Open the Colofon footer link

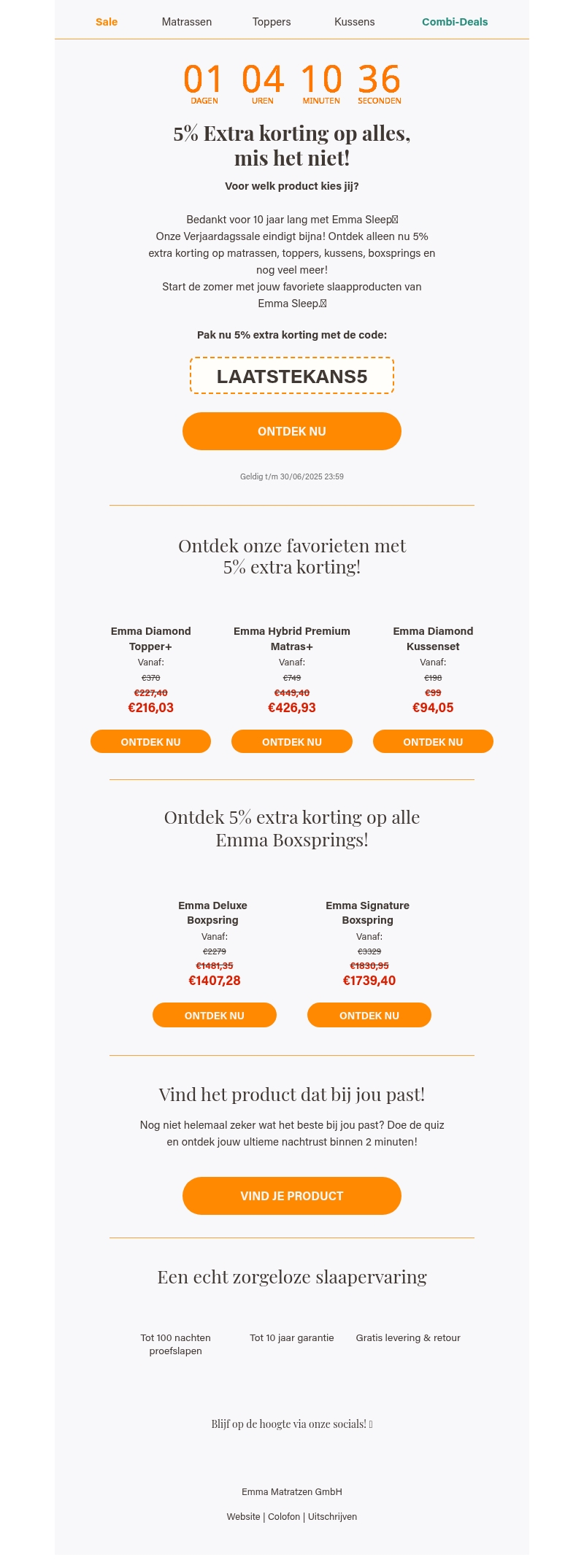[x=284, y=1516]
